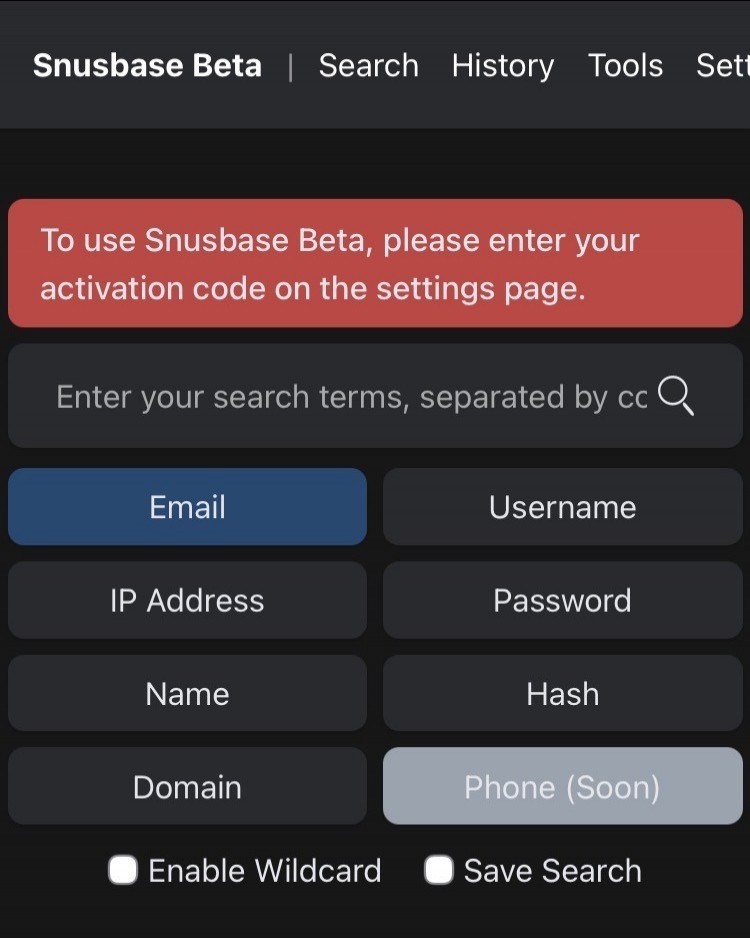Select Hash as the search type
The width and height of the screenshot is (750, 938).
click(x=562, y=693)
